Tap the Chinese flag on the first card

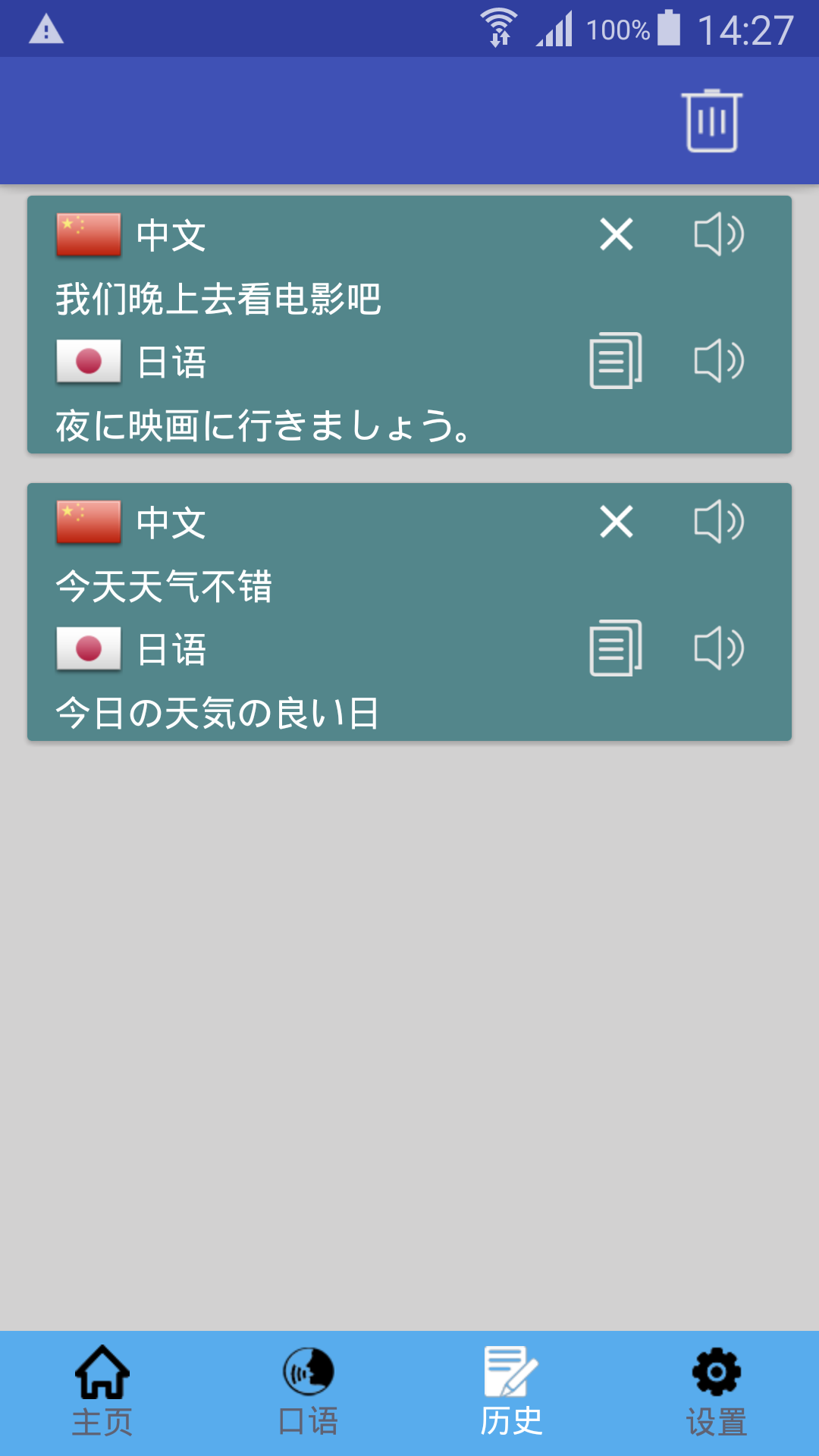click(x=87, y=234)
